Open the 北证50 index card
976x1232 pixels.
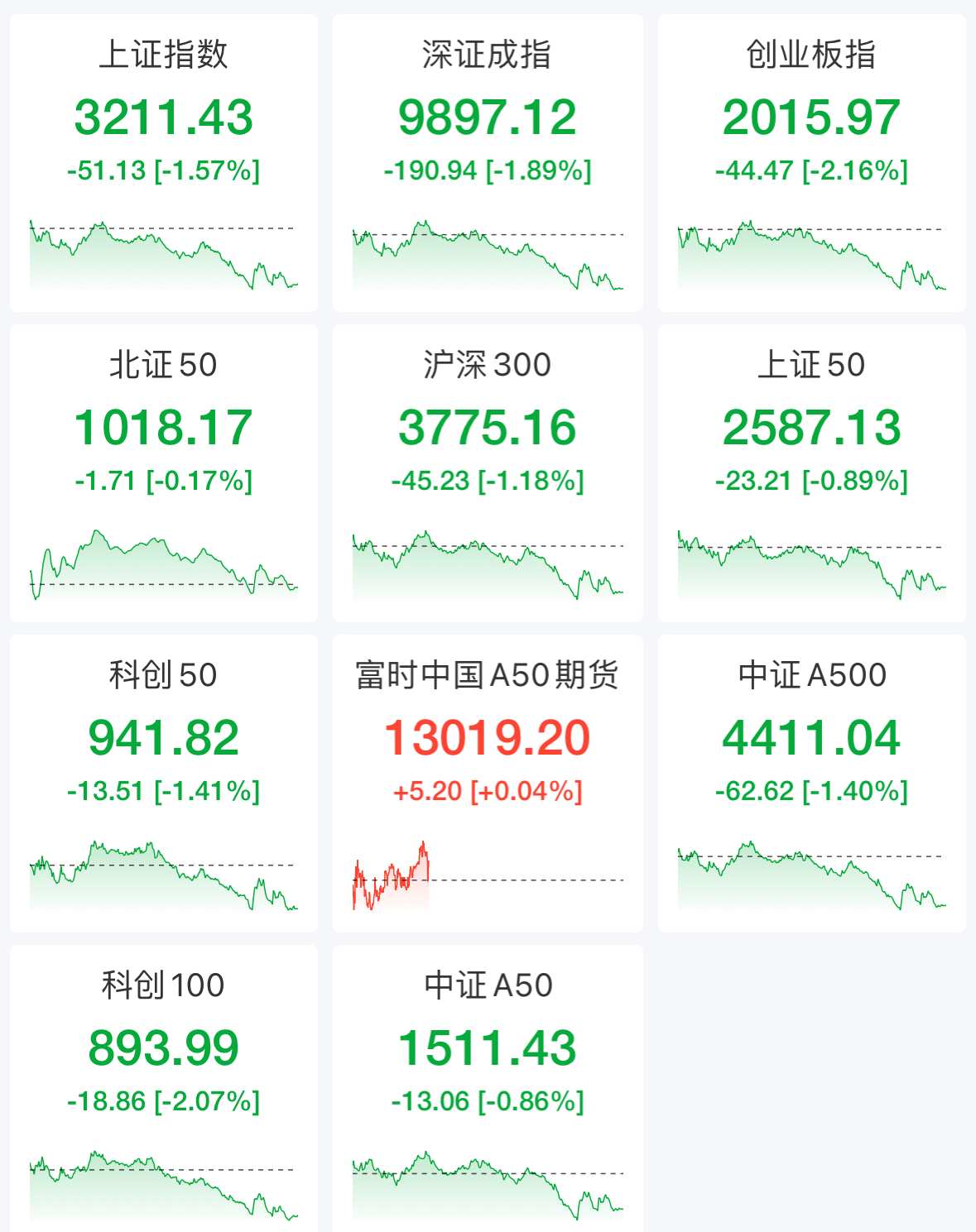[163, 472]
